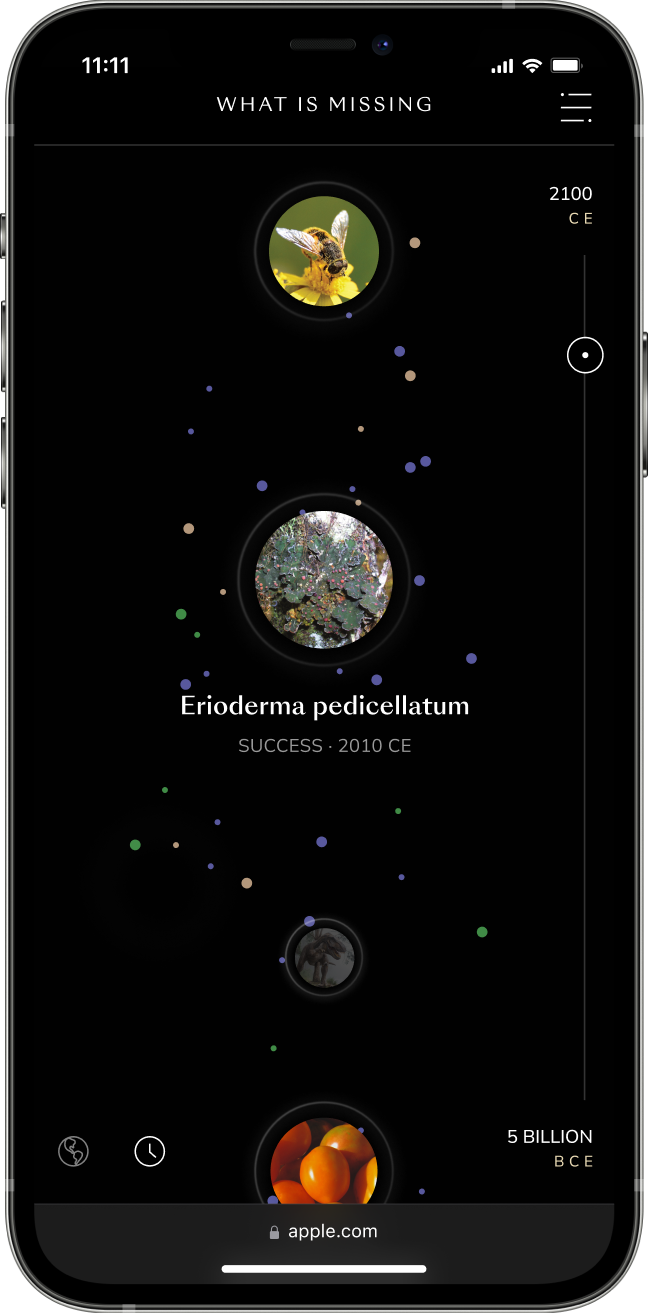
Task: Open the dimmed grey circle story
Action: [324, 958]
